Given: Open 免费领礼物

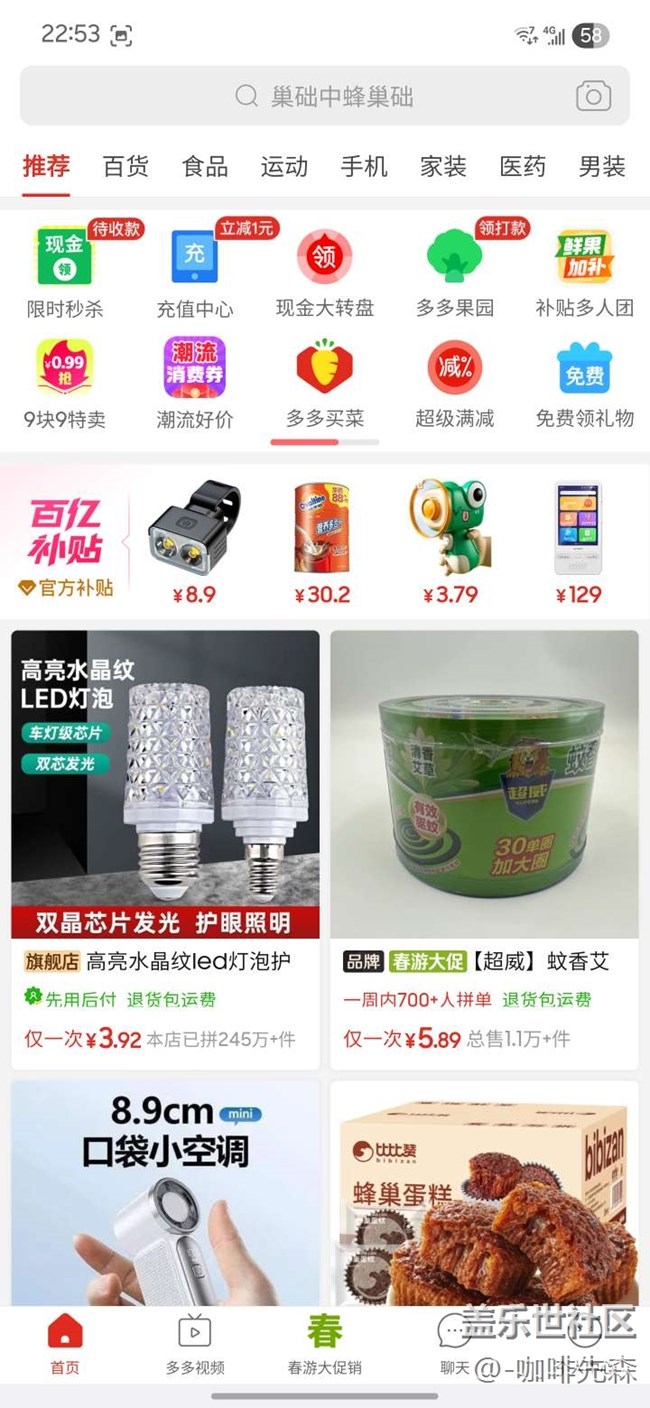Looking at the screenshot, I should (x=585, y=382).
